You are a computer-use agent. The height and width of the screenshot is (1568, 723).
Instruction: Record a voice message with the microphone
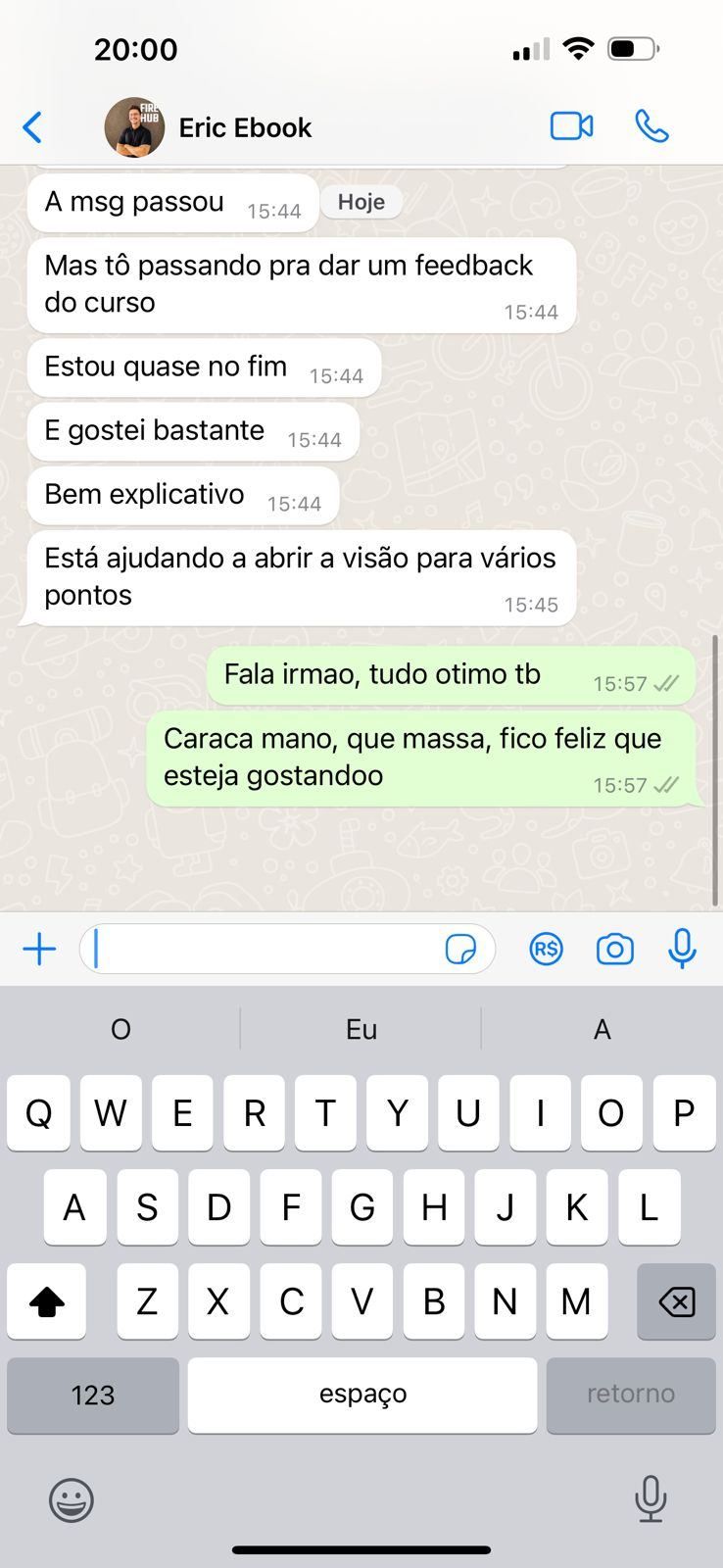click(682, 949)
